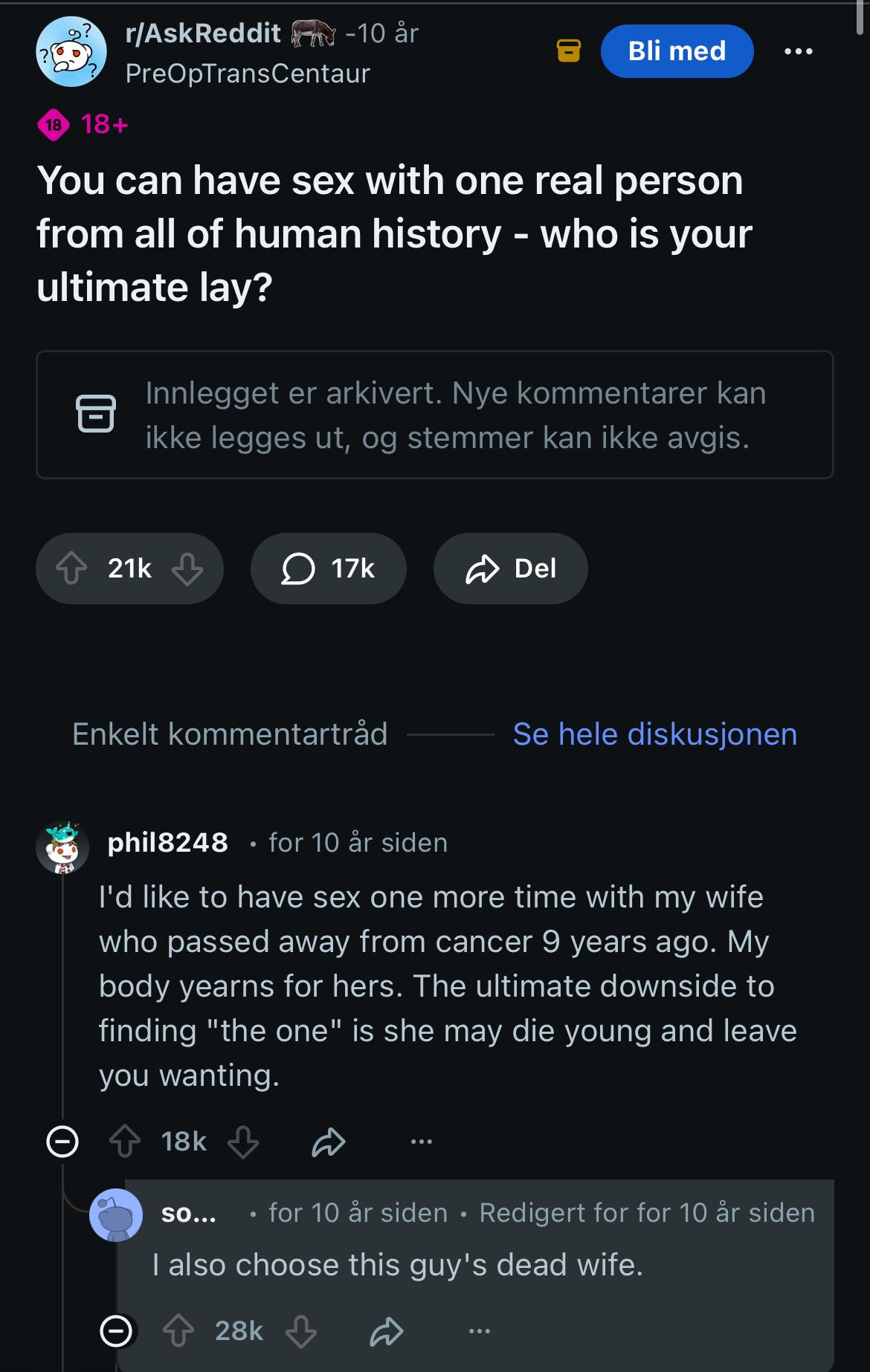
Task: Collapse phil8248's comment thread
Action: tap(62, 1141)
